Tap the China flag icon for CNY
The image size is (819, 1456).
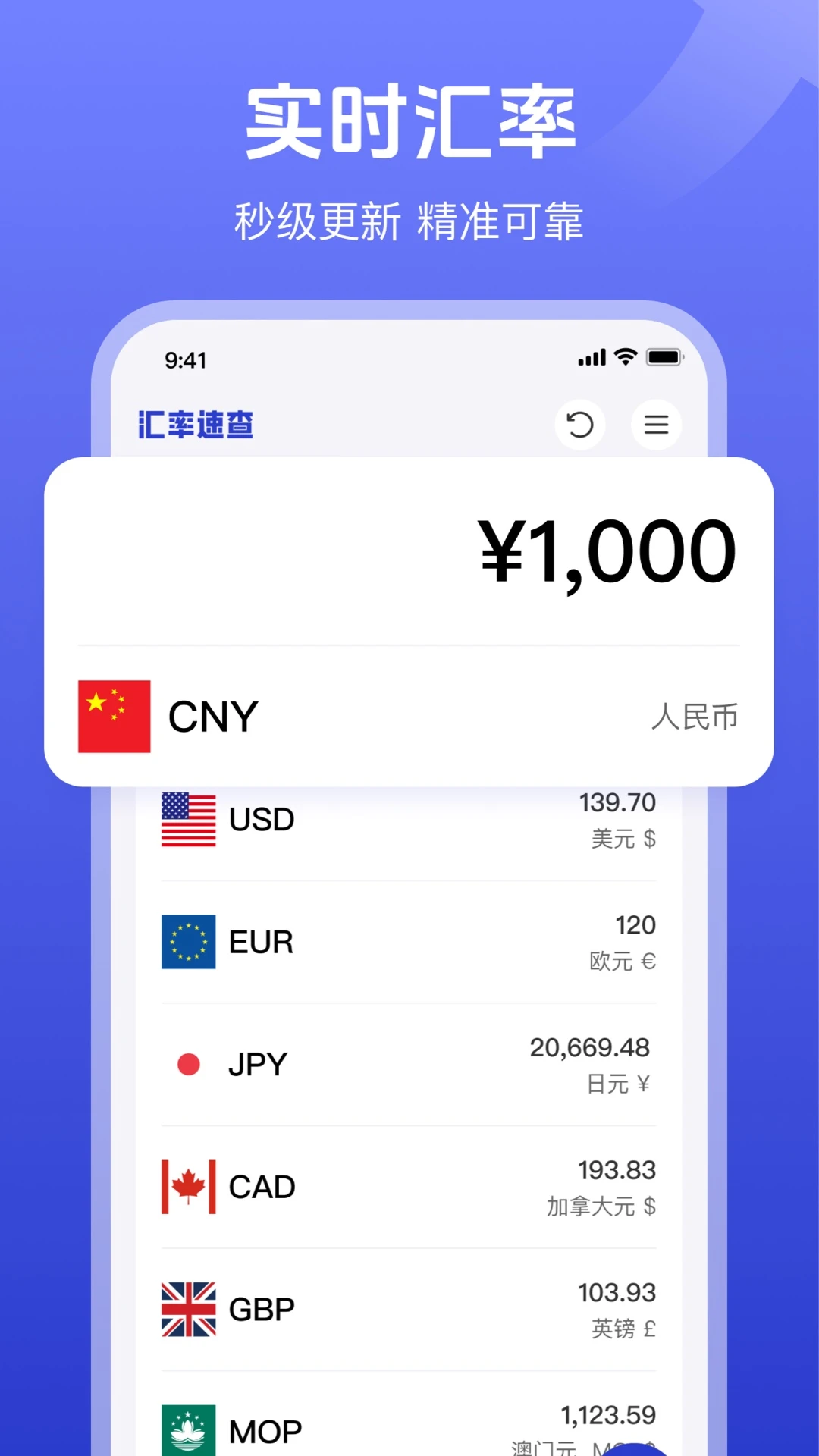(112, 716)
